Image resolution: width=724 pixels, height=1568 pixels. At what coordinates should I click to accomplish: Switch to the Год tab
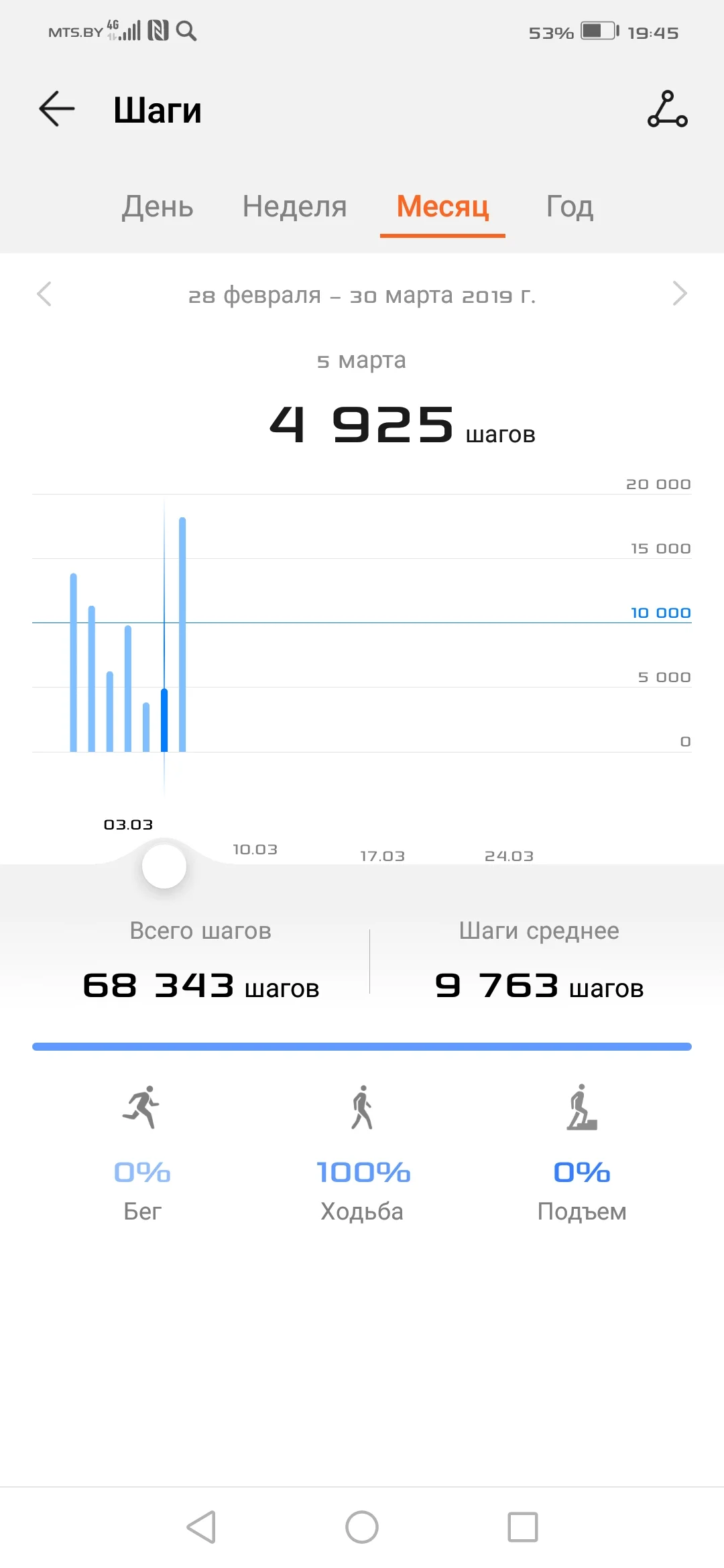(568, 207)
